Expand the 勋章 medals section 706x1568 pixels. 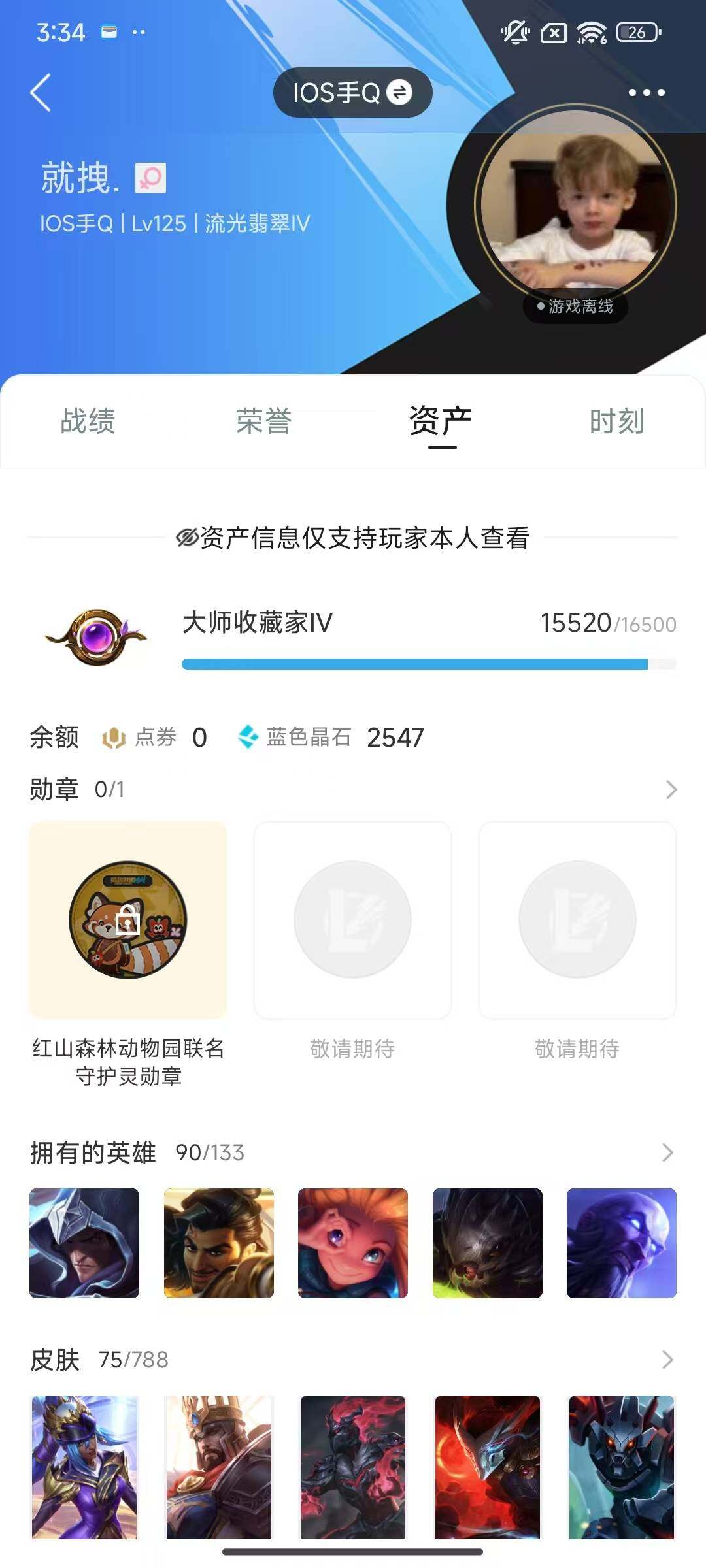[671, 790]
